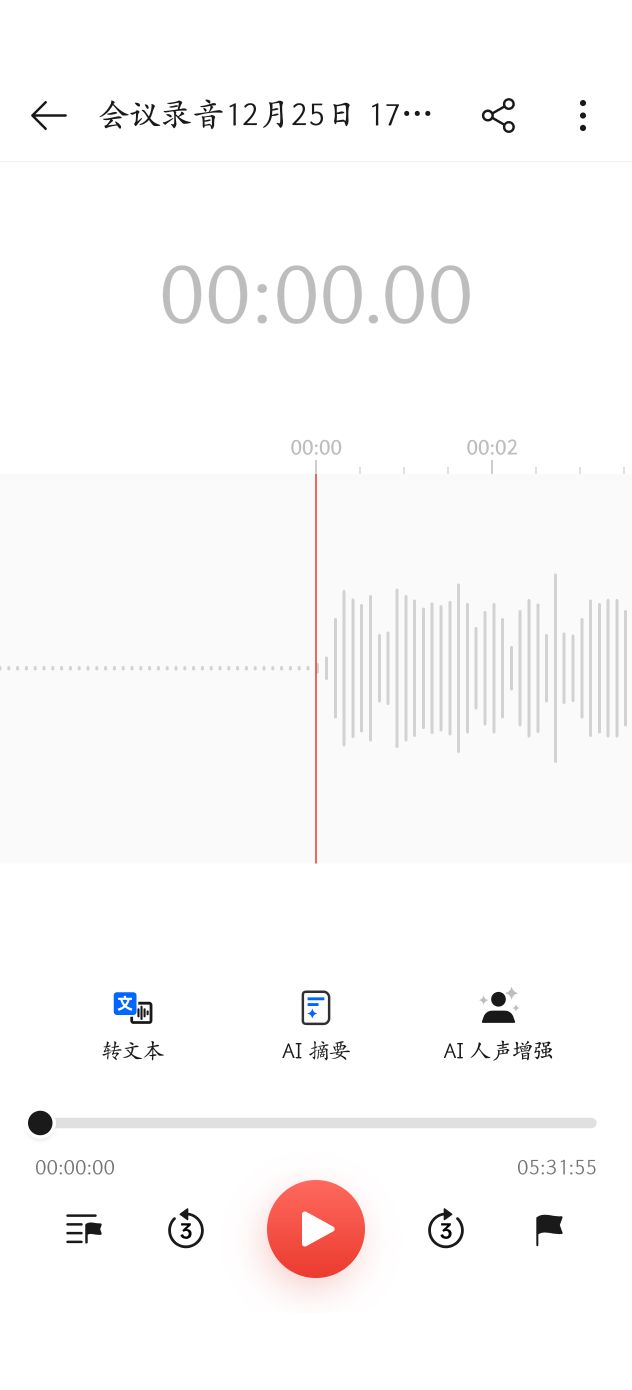Screen dimensions: 632x1390
Task: Generate an AI 摘要 summary
Action: pos(316,1024)
